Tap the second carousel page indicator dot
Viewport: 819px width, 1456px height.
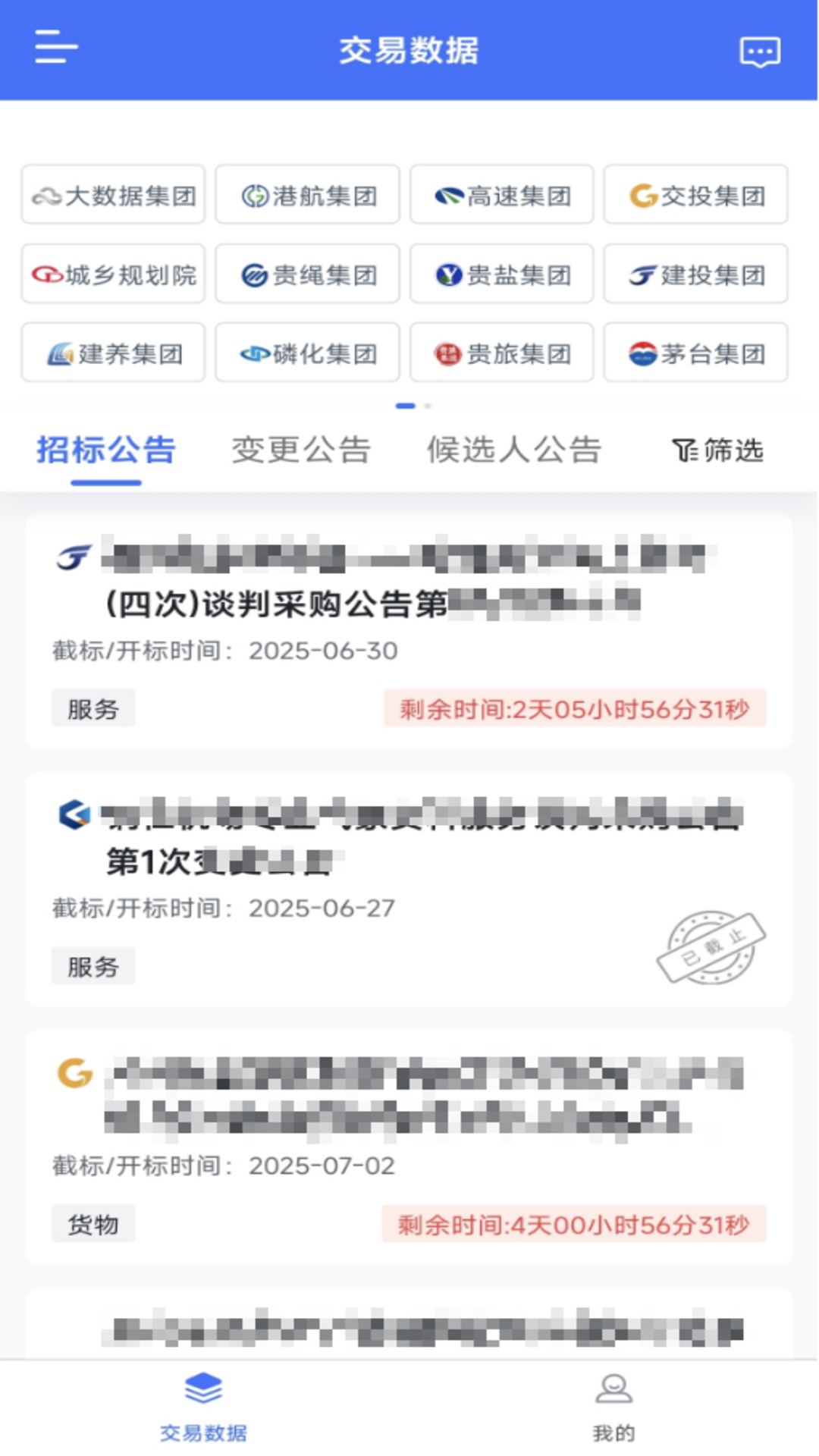coord(426,406)
